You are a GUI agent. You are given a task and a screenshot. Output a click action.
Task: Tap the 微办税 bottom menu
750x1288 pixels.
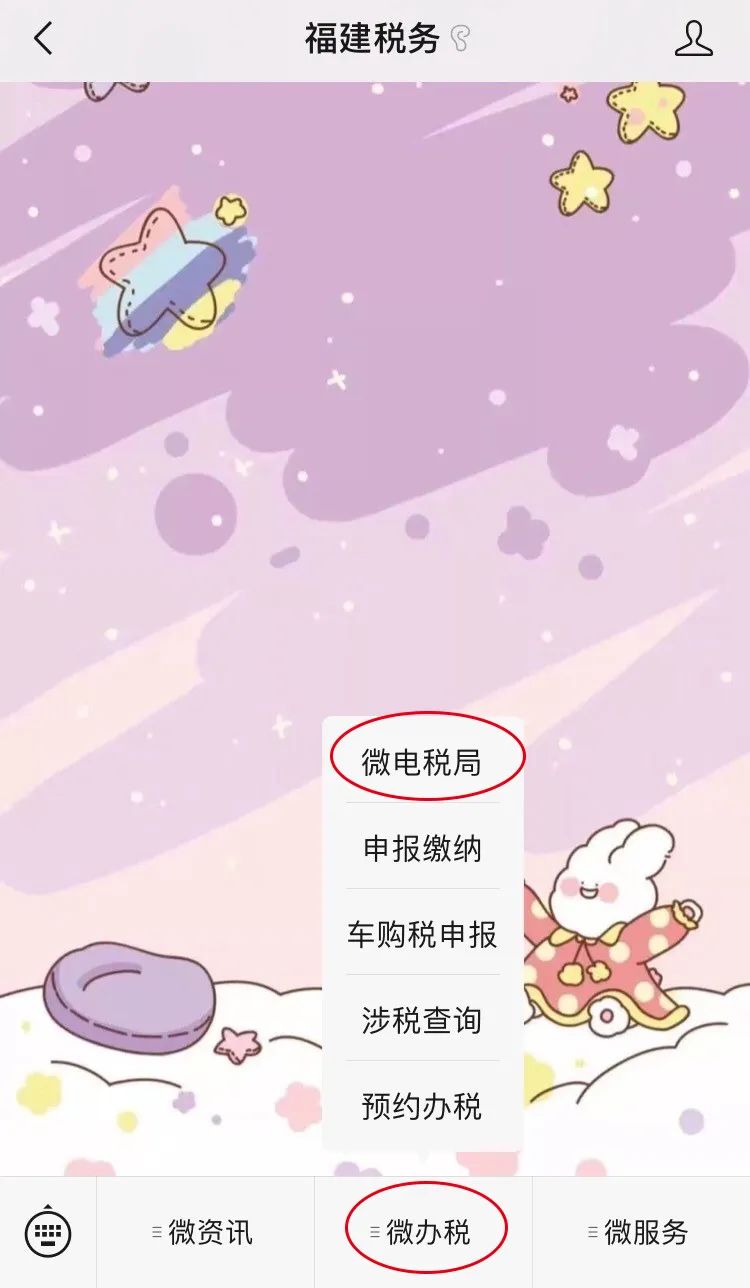pos(424,1232)
